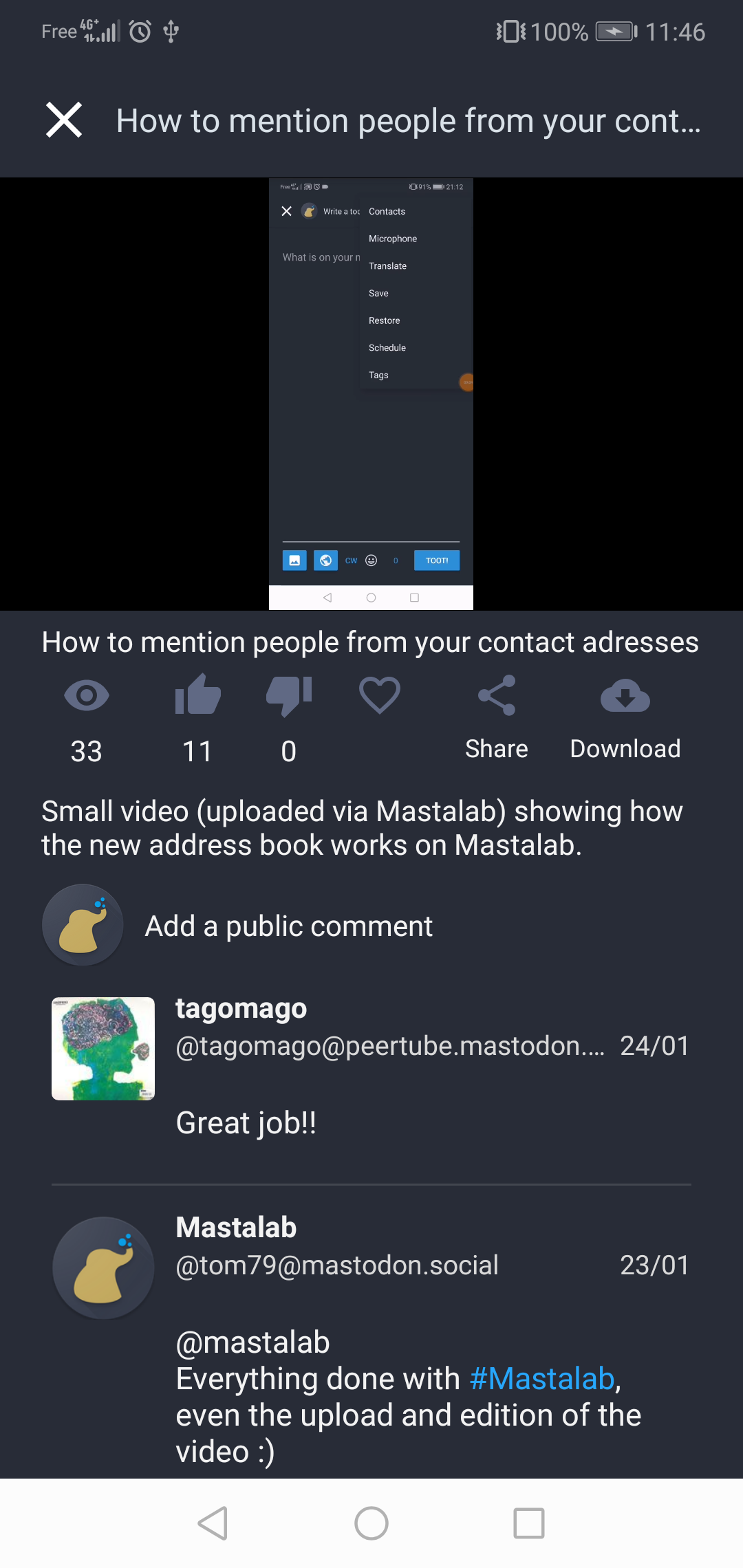Go back using the system navigation bar
This screenshot has height=1568, width=743.
pyautogui.click(x=213, y=1523)
